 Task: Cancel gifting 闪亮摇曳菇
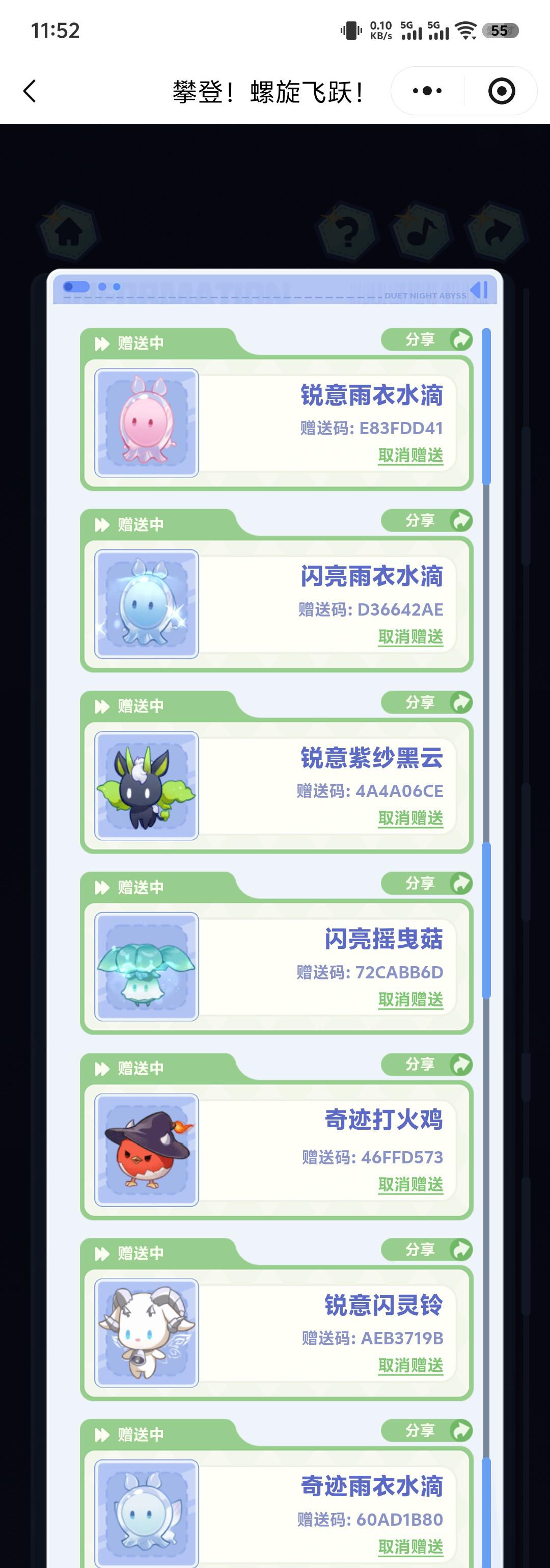[410, 999]
